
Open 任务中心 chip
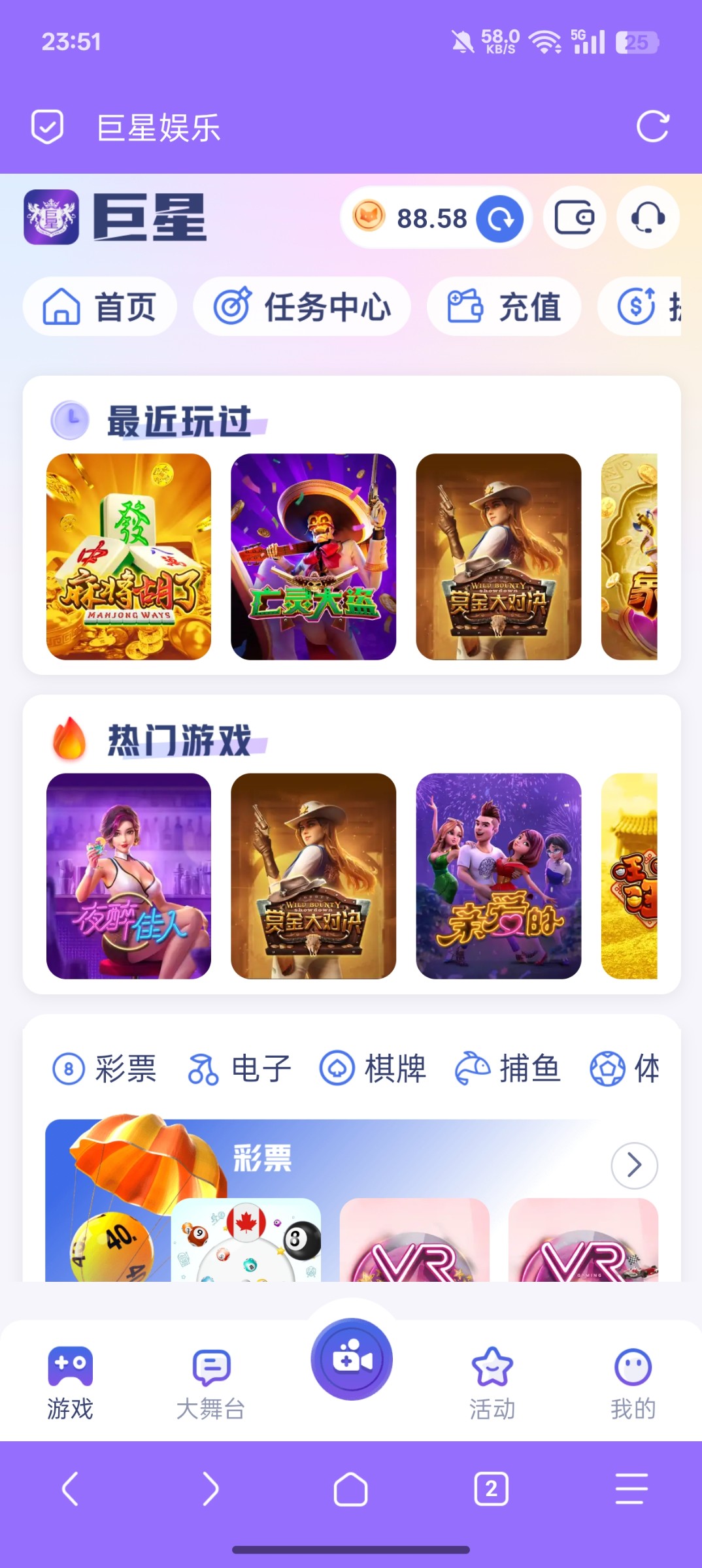[x=302, y=307]
